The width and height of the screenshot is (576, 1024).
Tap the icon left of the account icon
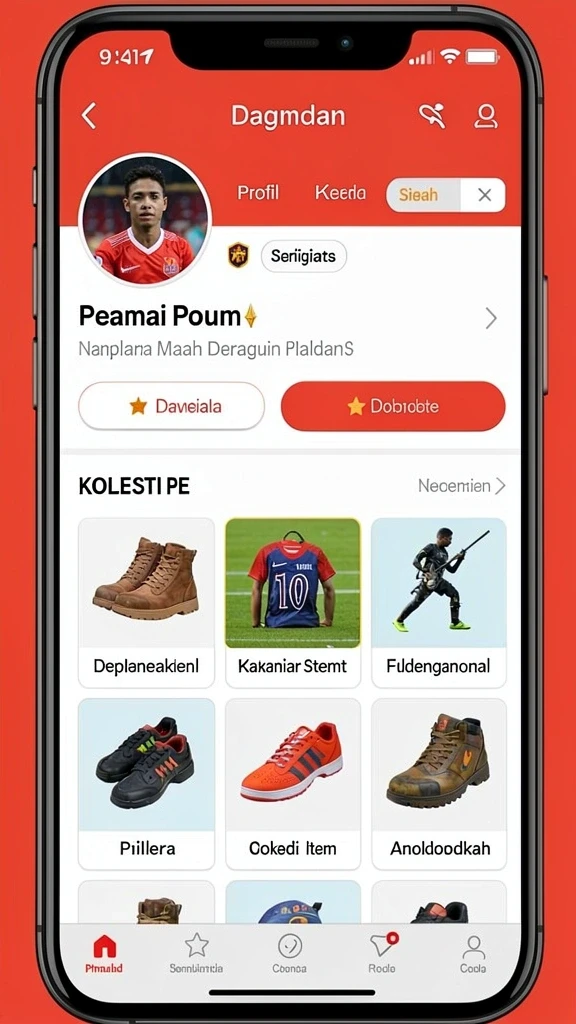click(432, 116)
